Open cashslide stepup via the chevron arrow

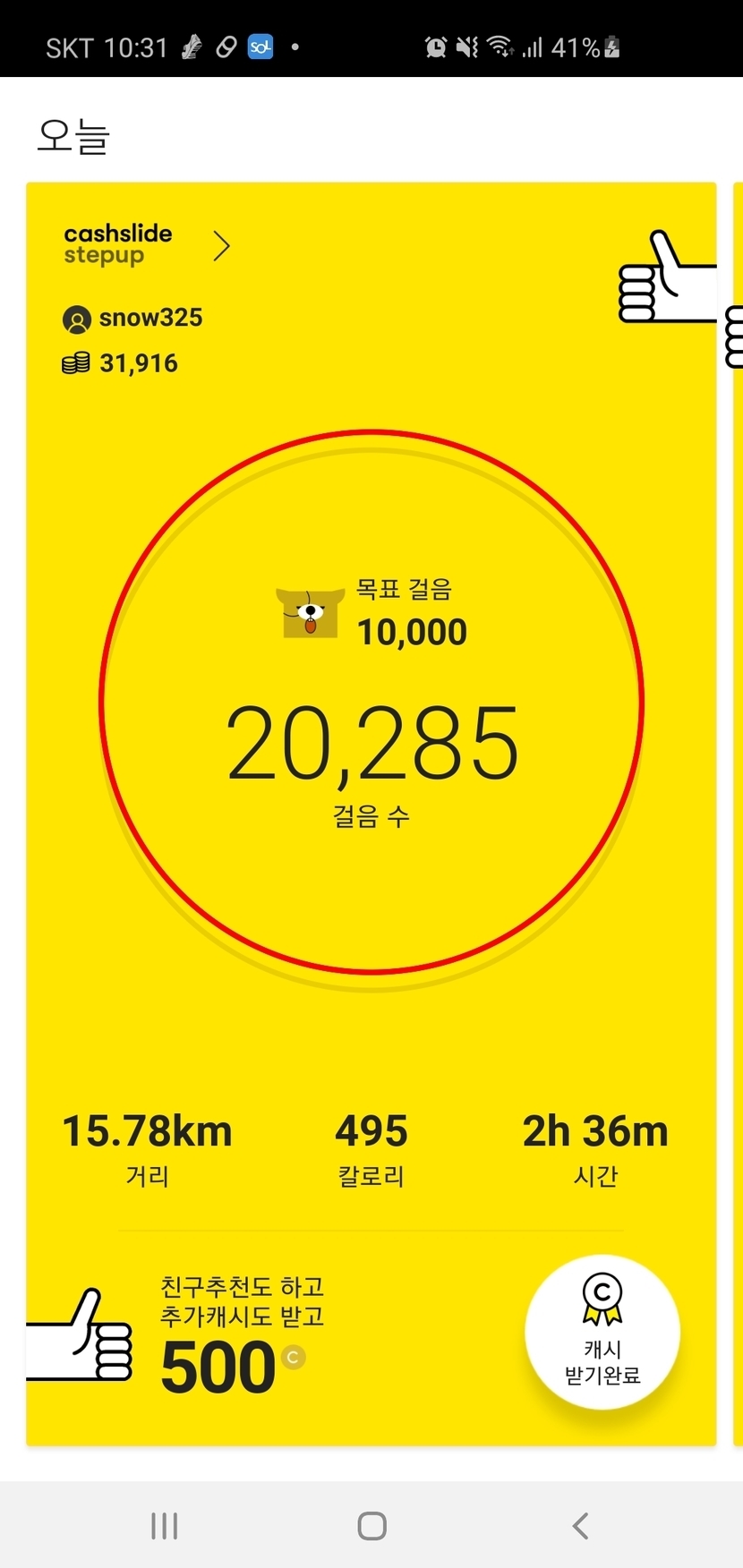click(x=222, y=246)
